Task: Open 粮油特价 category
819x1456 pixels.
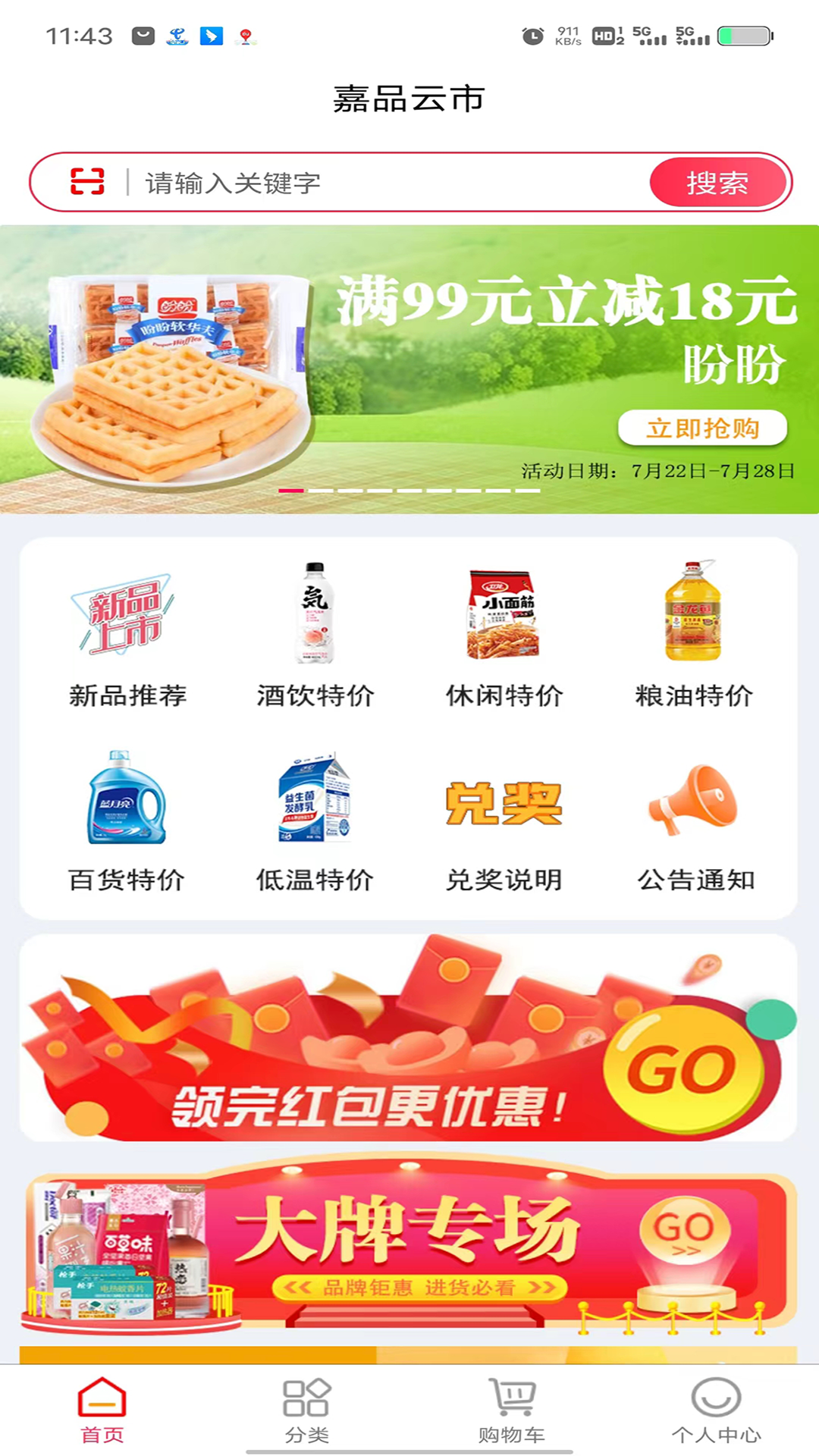Action: (x=693, y=634)
